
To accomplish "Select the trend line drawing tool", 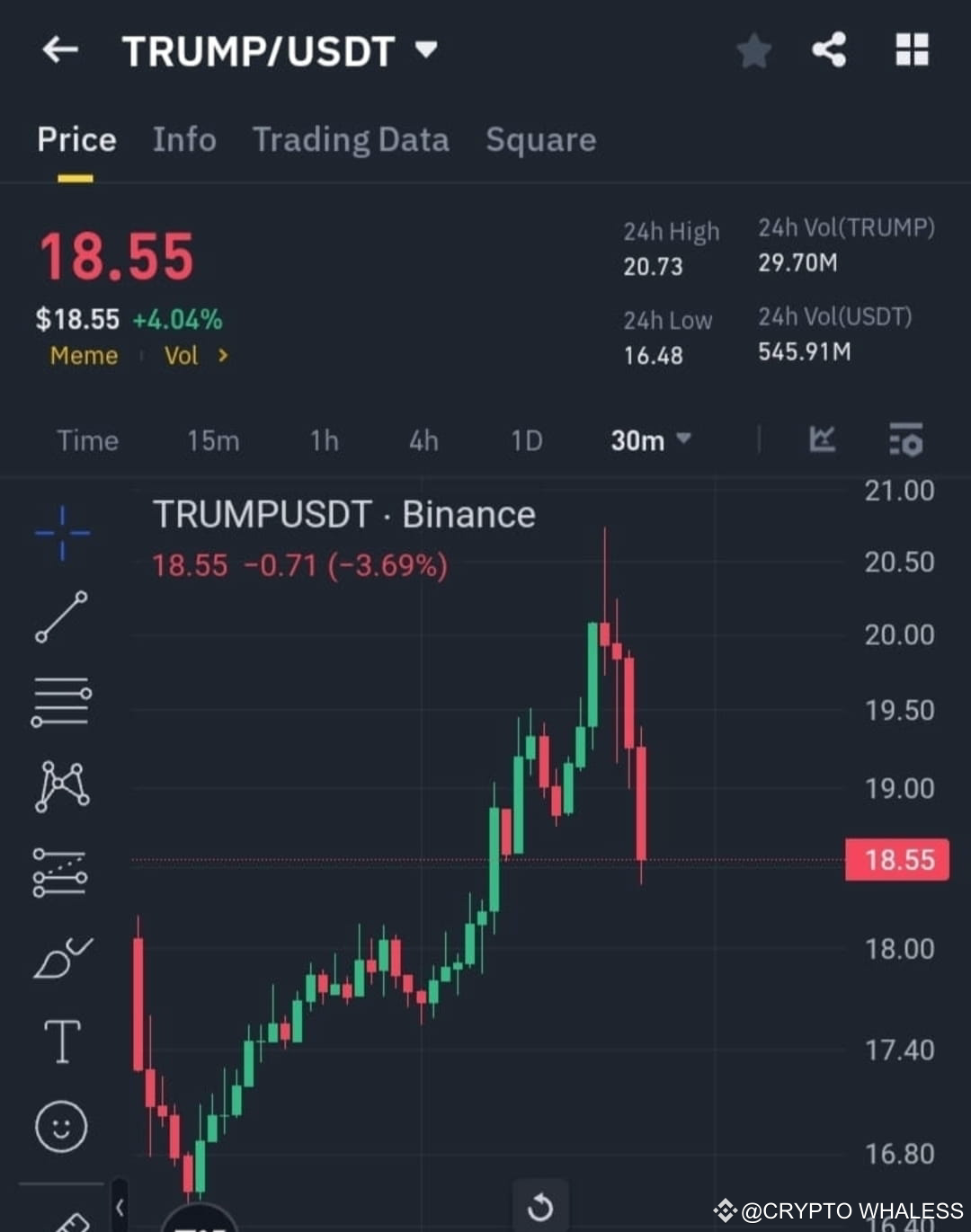I will 61,616.
